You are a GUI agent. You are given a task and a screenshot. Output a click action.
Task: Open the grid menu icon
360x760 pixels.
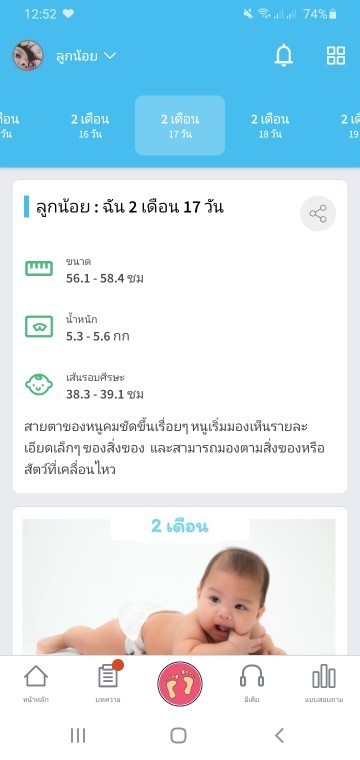pyautogui.click(x=336, y=56)
